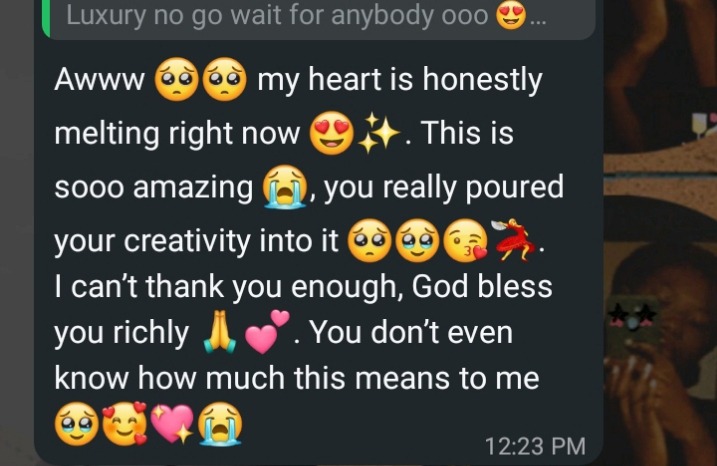Viewport: 717px width, 466px height.
Task: Tap the quoted "Luxury no go wait" reply
Action: pyautogui.click(x=300, y=17)
